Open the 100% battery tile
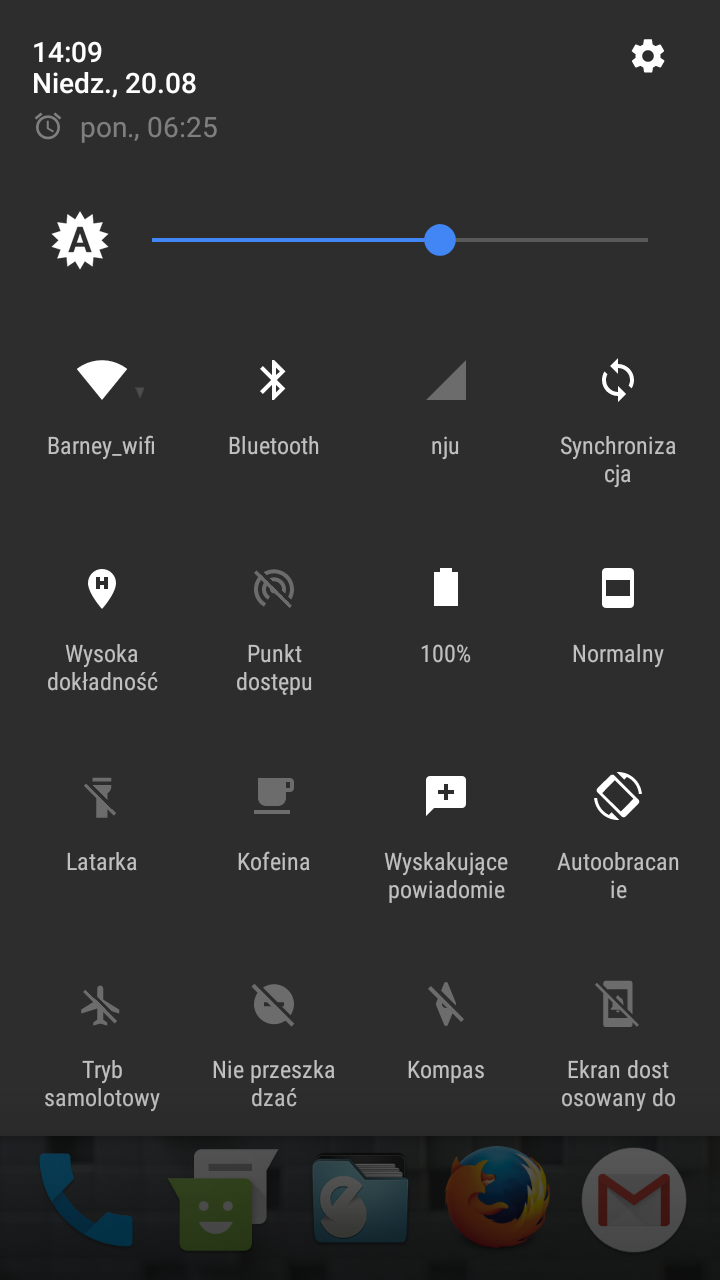 (x=445, y=589)
